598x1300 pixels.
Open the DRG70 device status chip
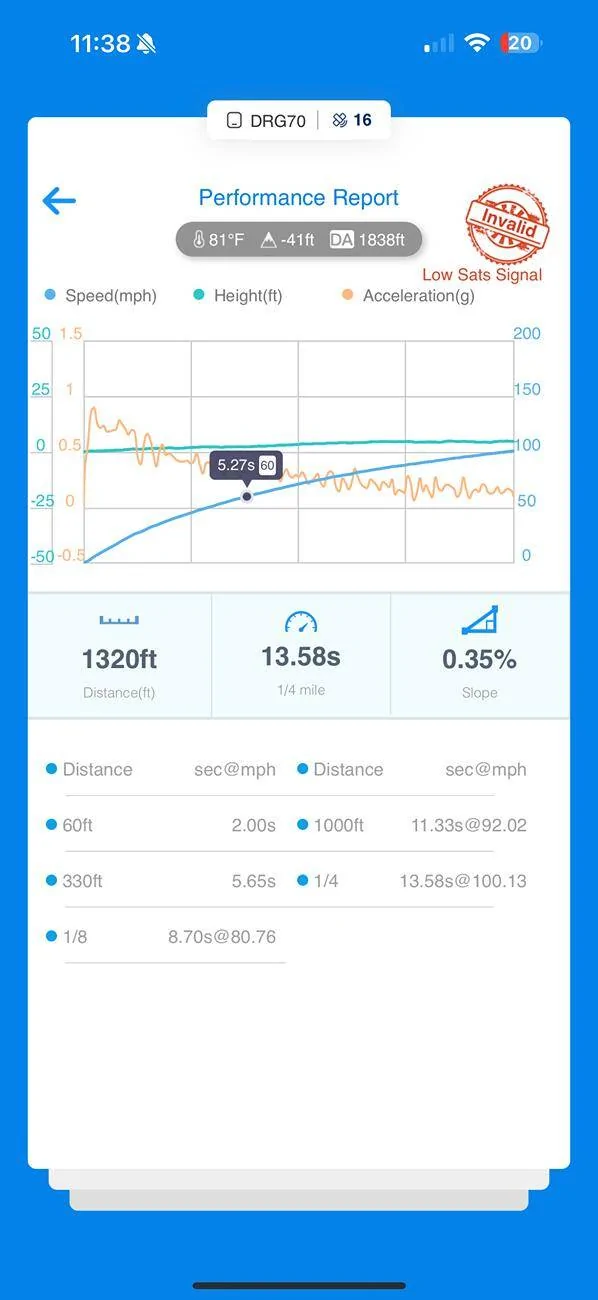pos(299,121)
